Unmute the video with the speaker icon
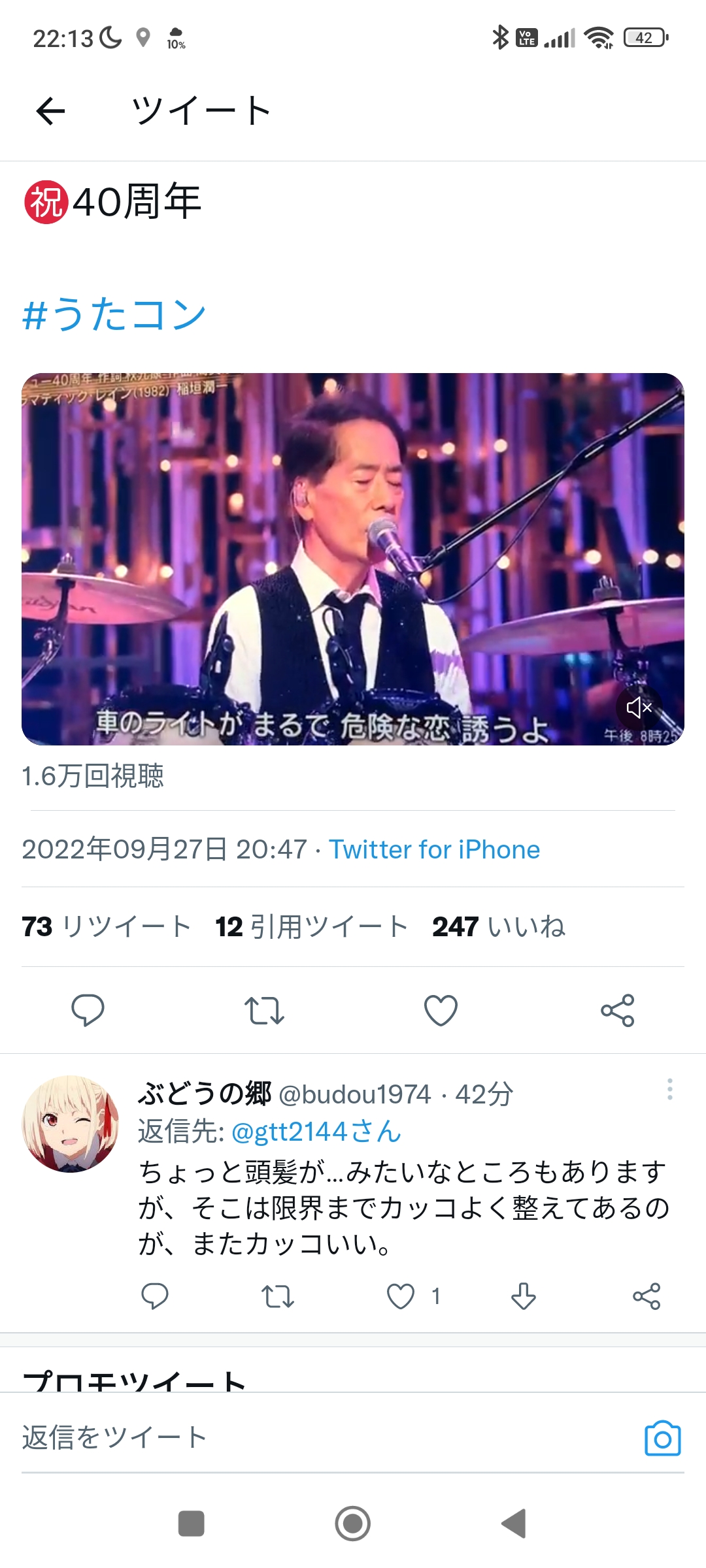706x1568 pixels. click(639, 707)
